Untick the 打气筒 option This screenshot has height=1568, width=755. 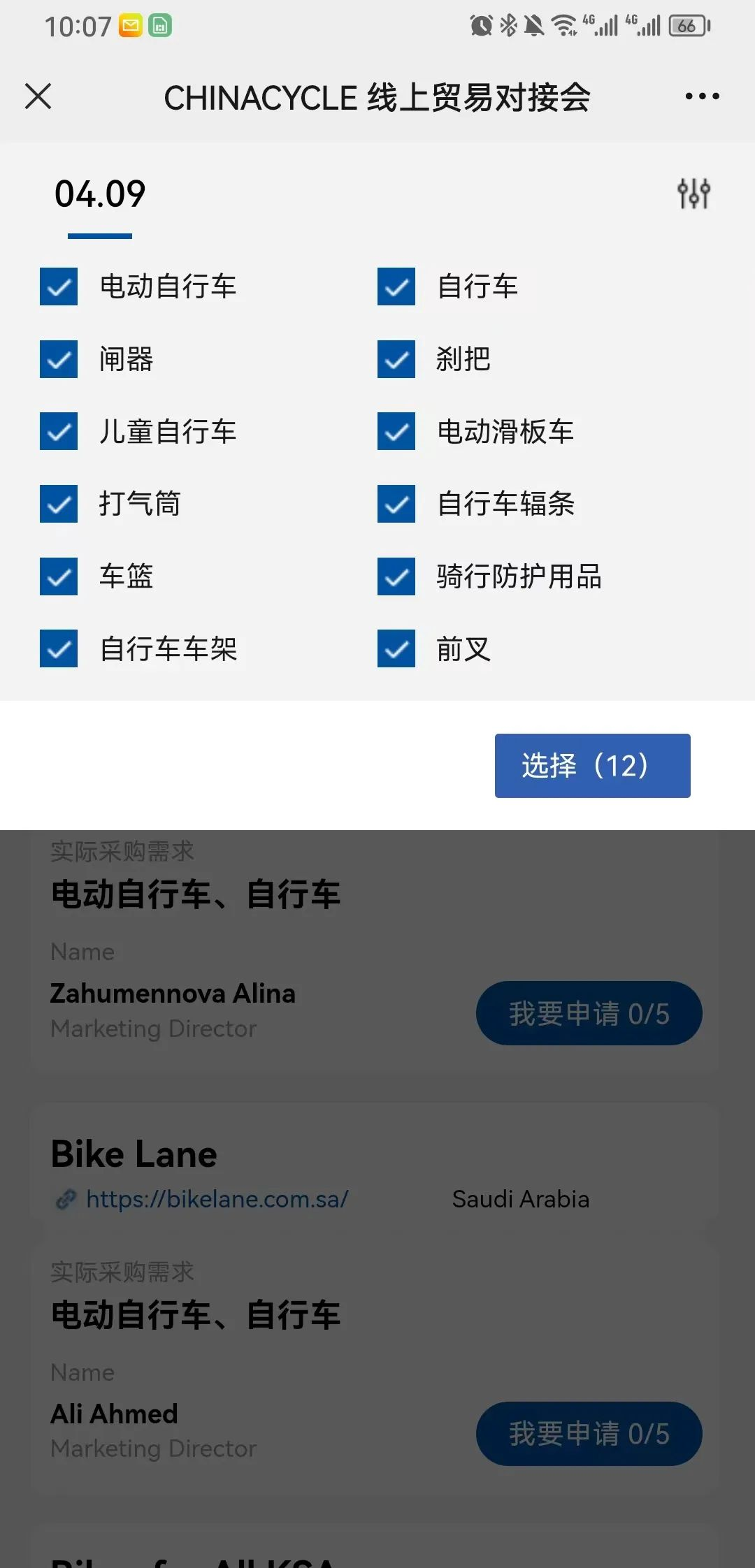(59, 504)
